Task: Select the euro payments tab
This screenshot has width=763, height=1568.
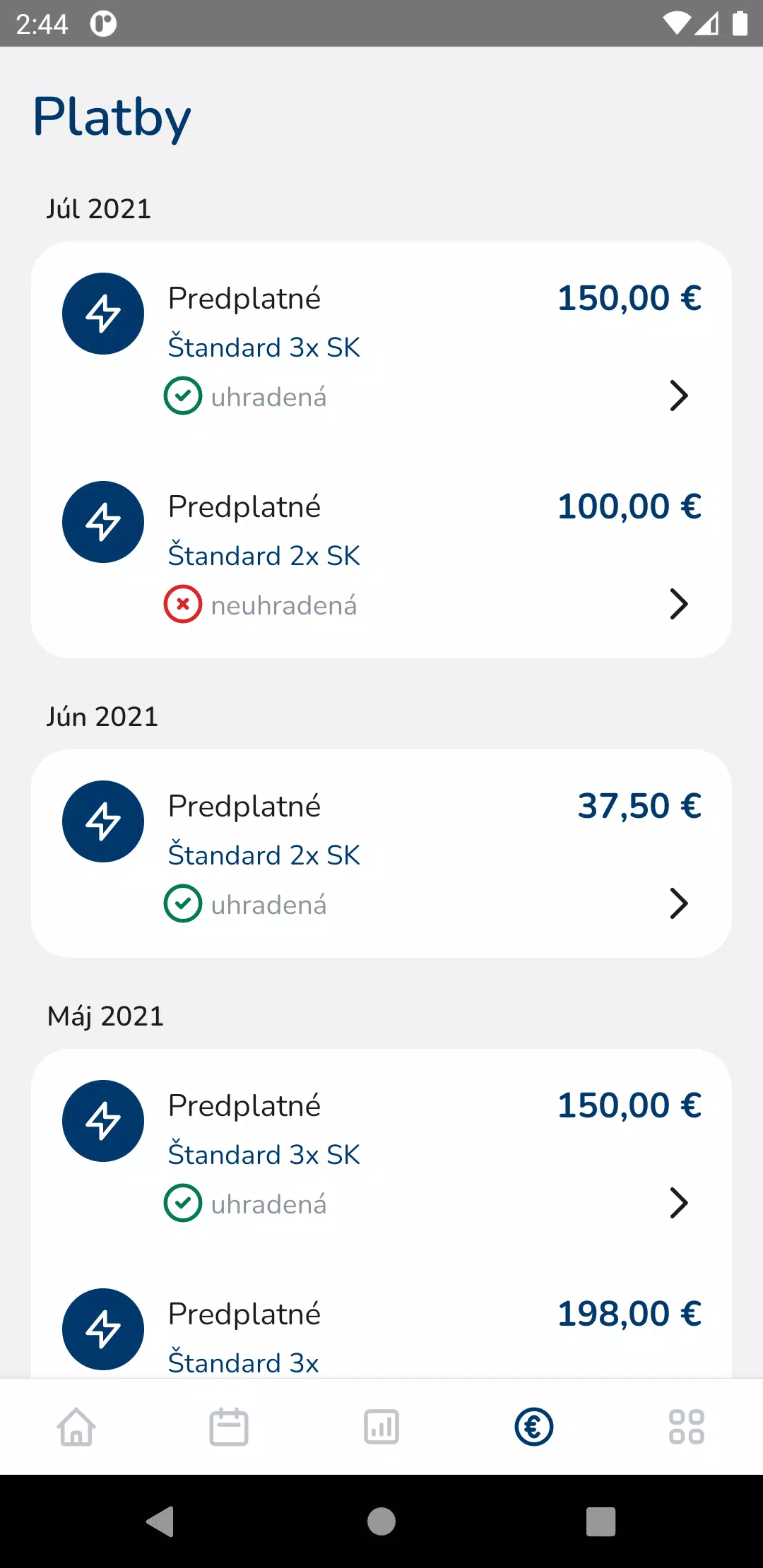Action: [x=534, y=1427]
